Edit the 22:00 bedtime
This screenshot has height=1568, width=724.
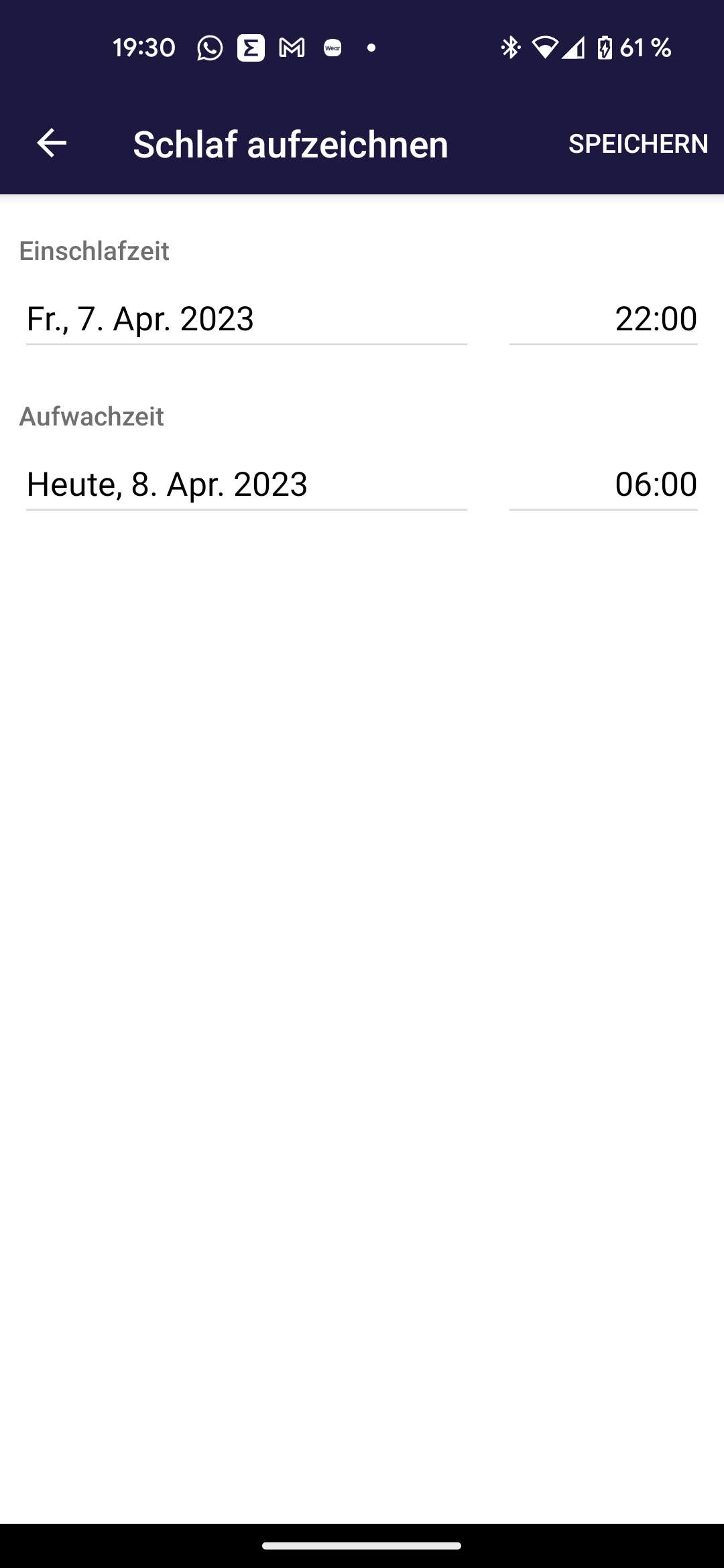(603, 318)
